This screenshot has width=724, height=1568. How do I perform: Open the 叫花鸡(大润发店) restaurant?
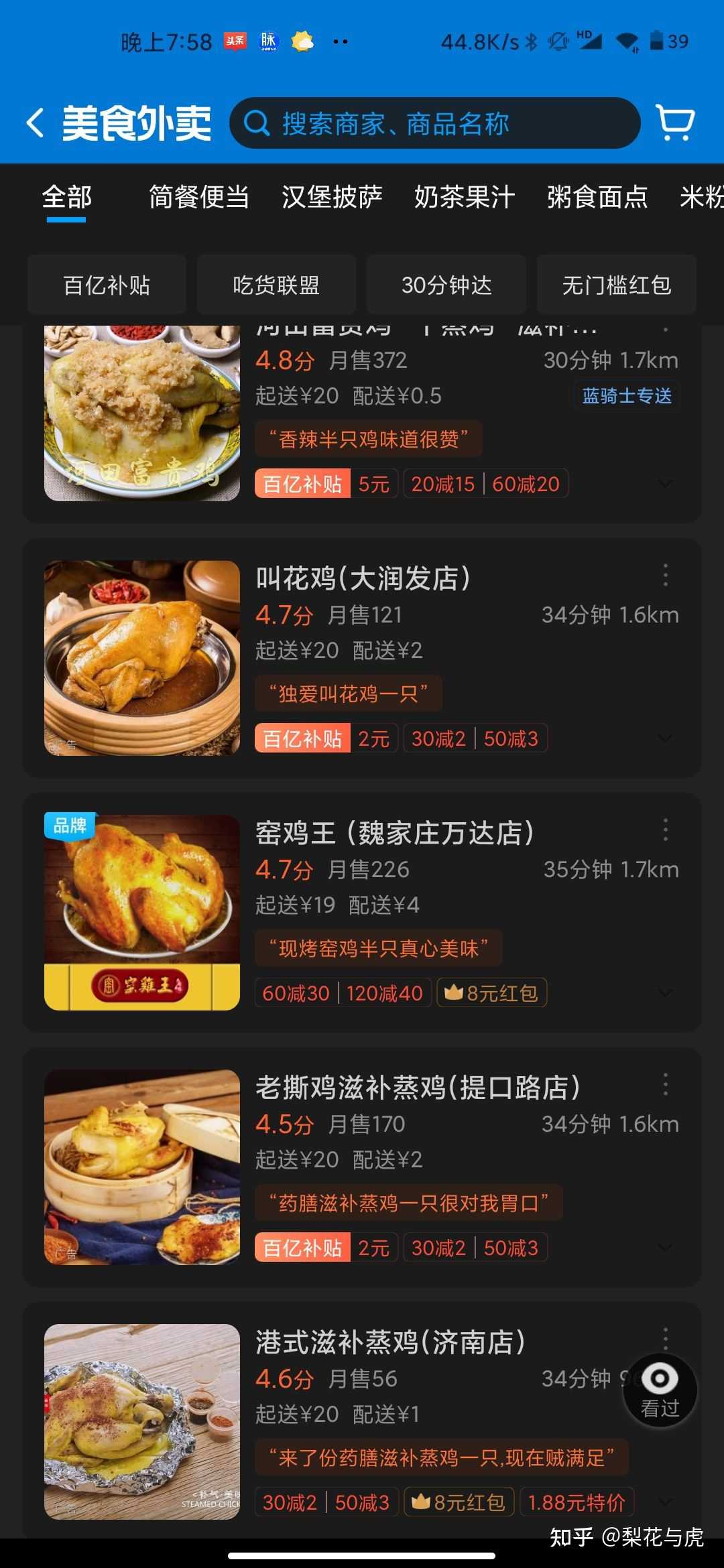point(363,578)
